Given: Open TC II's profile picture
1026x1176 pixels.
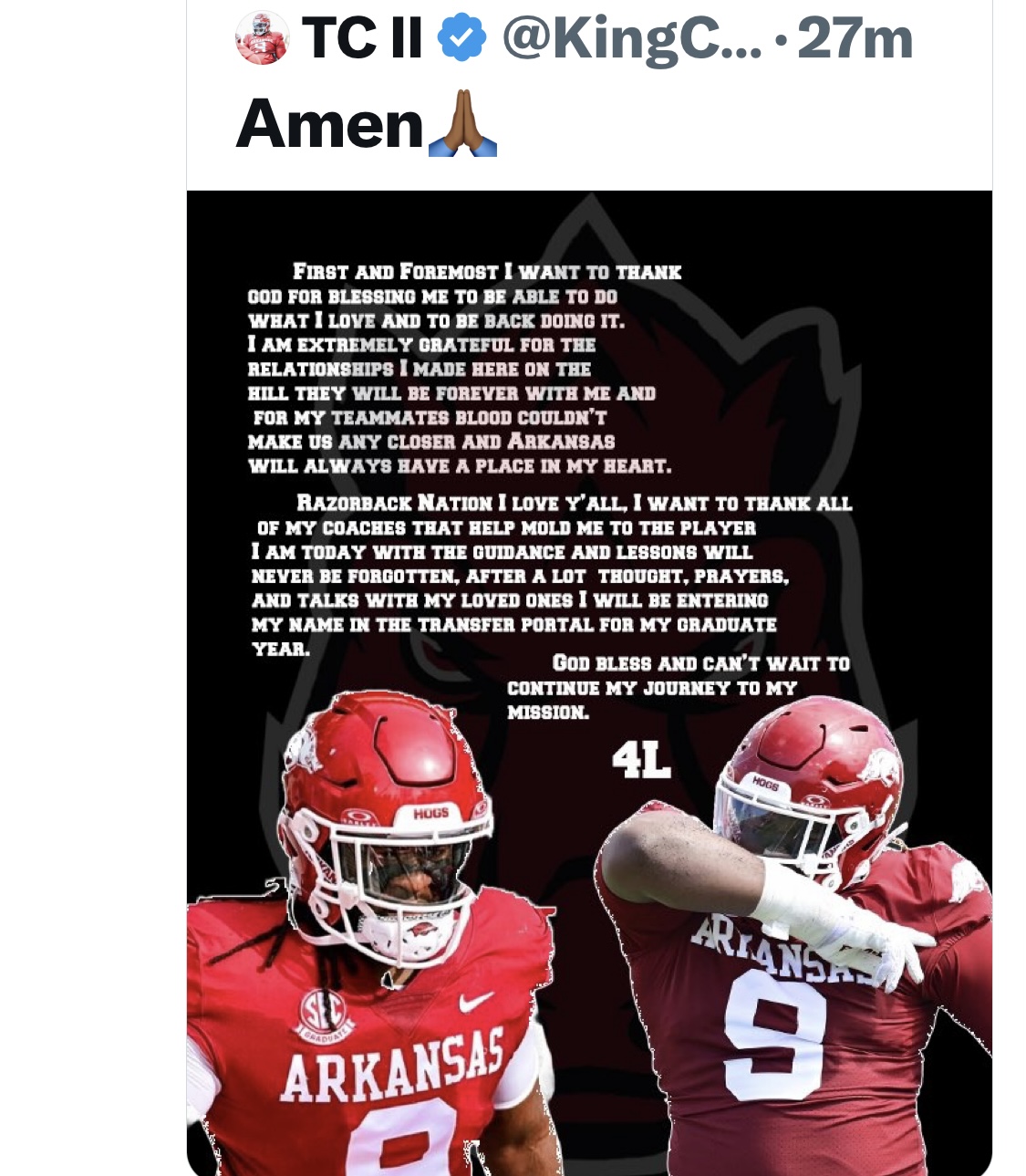Looking at the screenshot, I should click(x=262, y=39).
